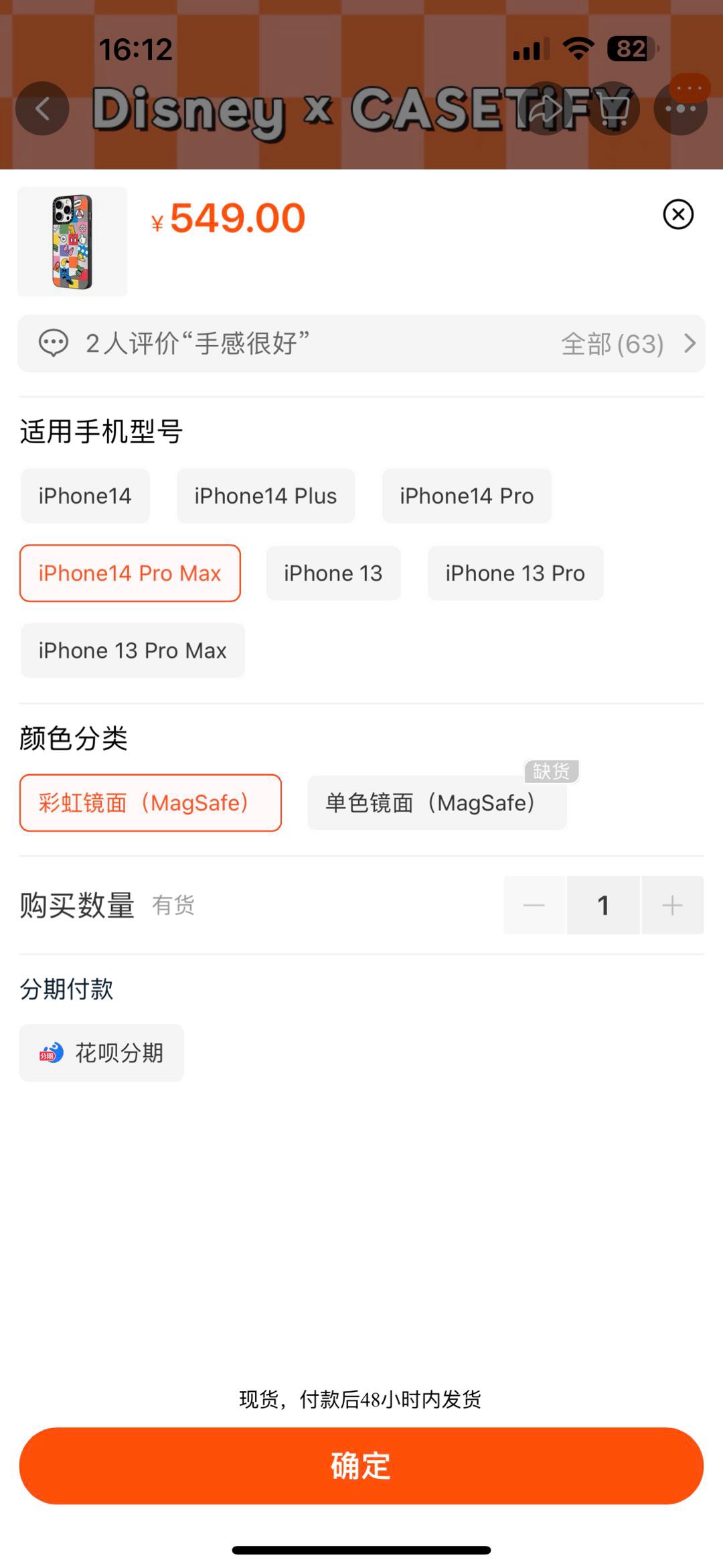Choose iPhone14 Plus model
This screenshot has width=723, height=1568.
[x=266, y=496]
